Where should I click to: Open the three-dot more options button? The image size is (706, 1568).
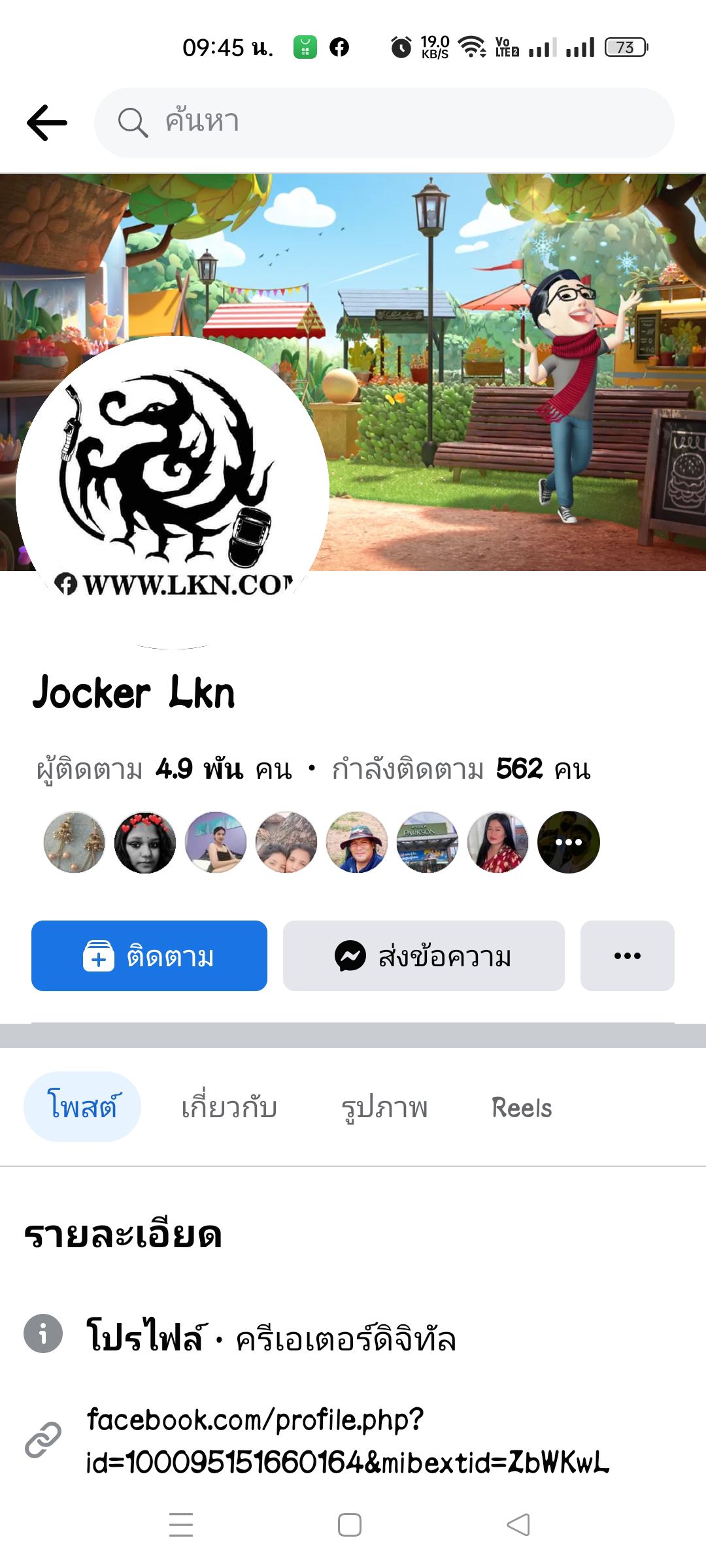click(x=627, y=956)
